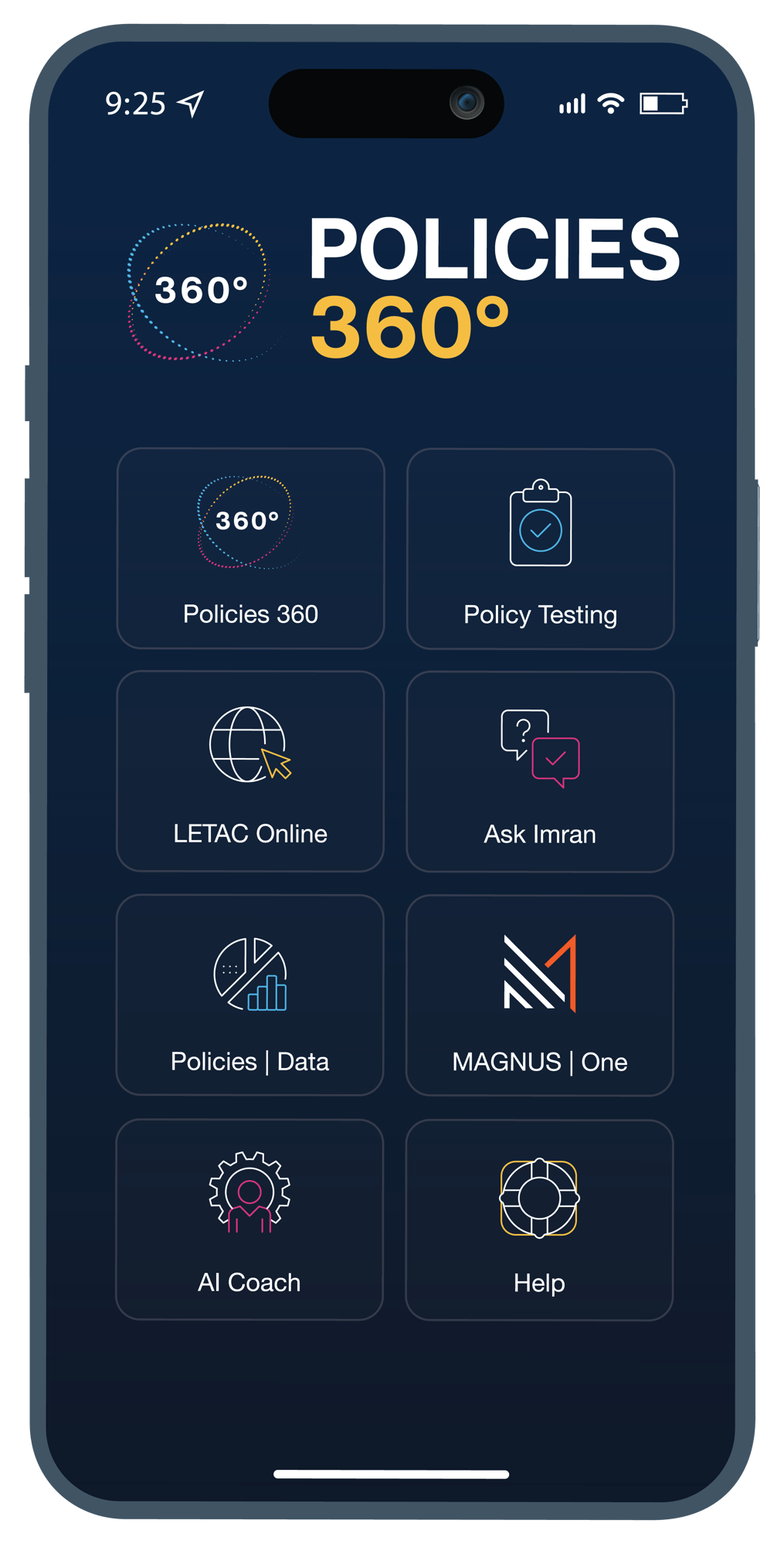The image size is (784, 1544).
Task: Click the Policies 360 label text
Action: tap(249, 614)
